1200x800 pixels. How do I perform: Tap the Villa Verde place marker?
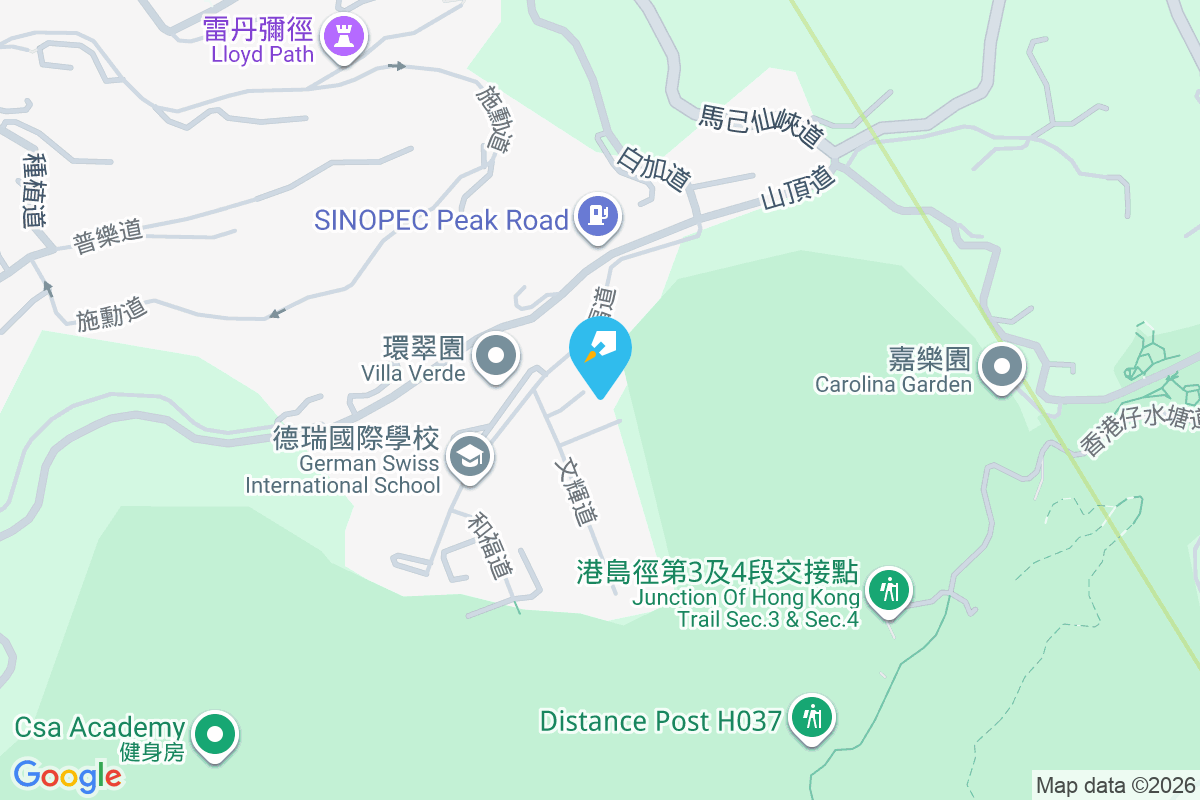[496, 356]
